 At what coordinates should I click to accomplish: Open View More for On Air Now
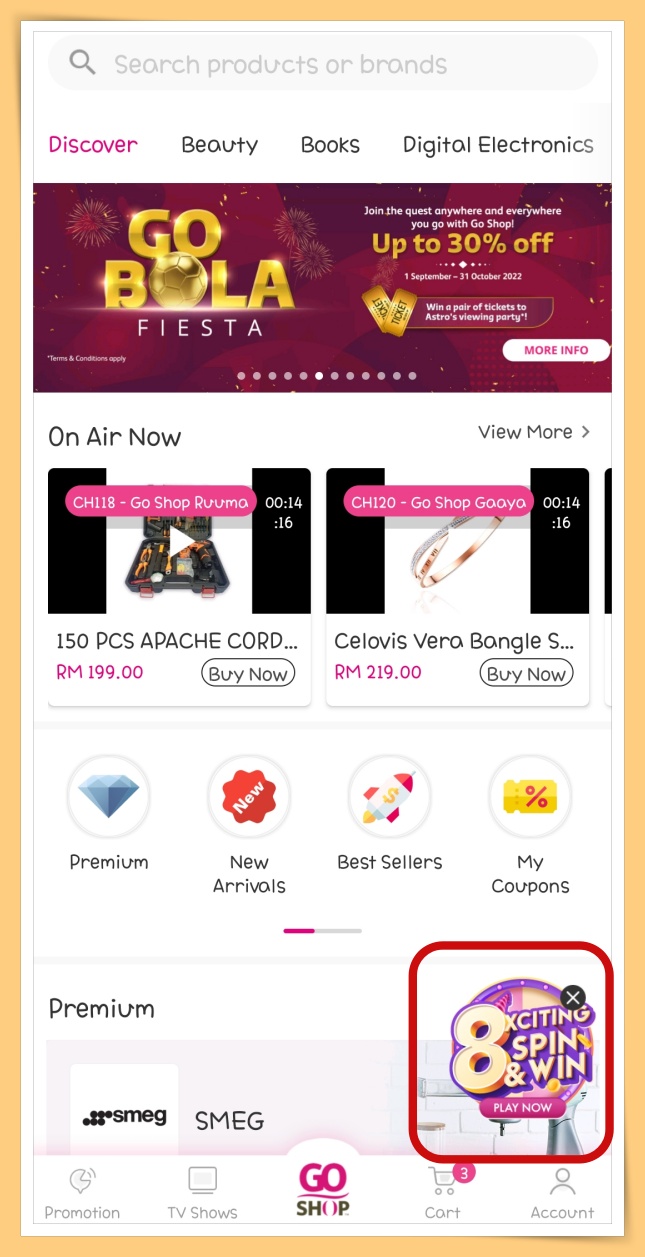534,432
